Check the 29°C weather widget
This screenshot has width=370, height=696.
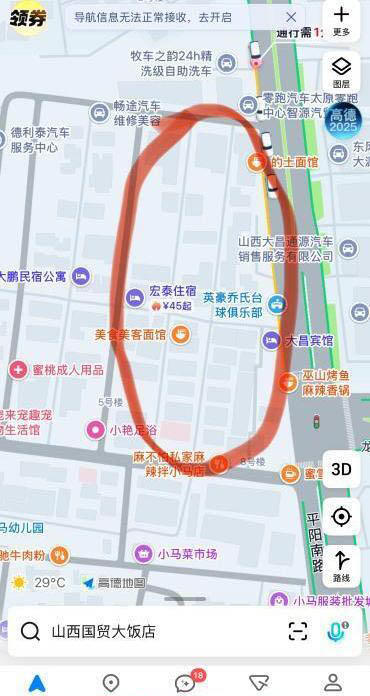click(39, 582)
